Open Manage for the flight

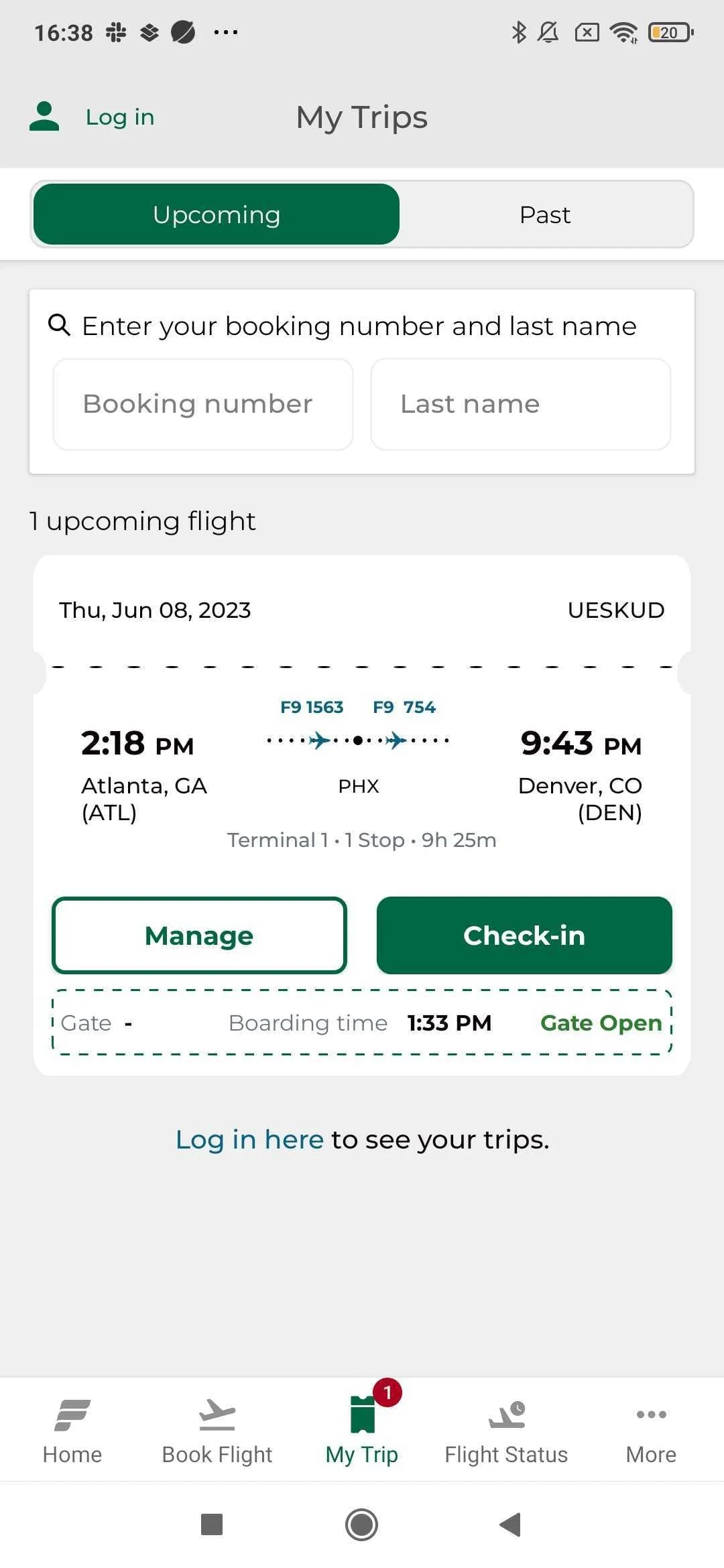[x=198, y=935]
